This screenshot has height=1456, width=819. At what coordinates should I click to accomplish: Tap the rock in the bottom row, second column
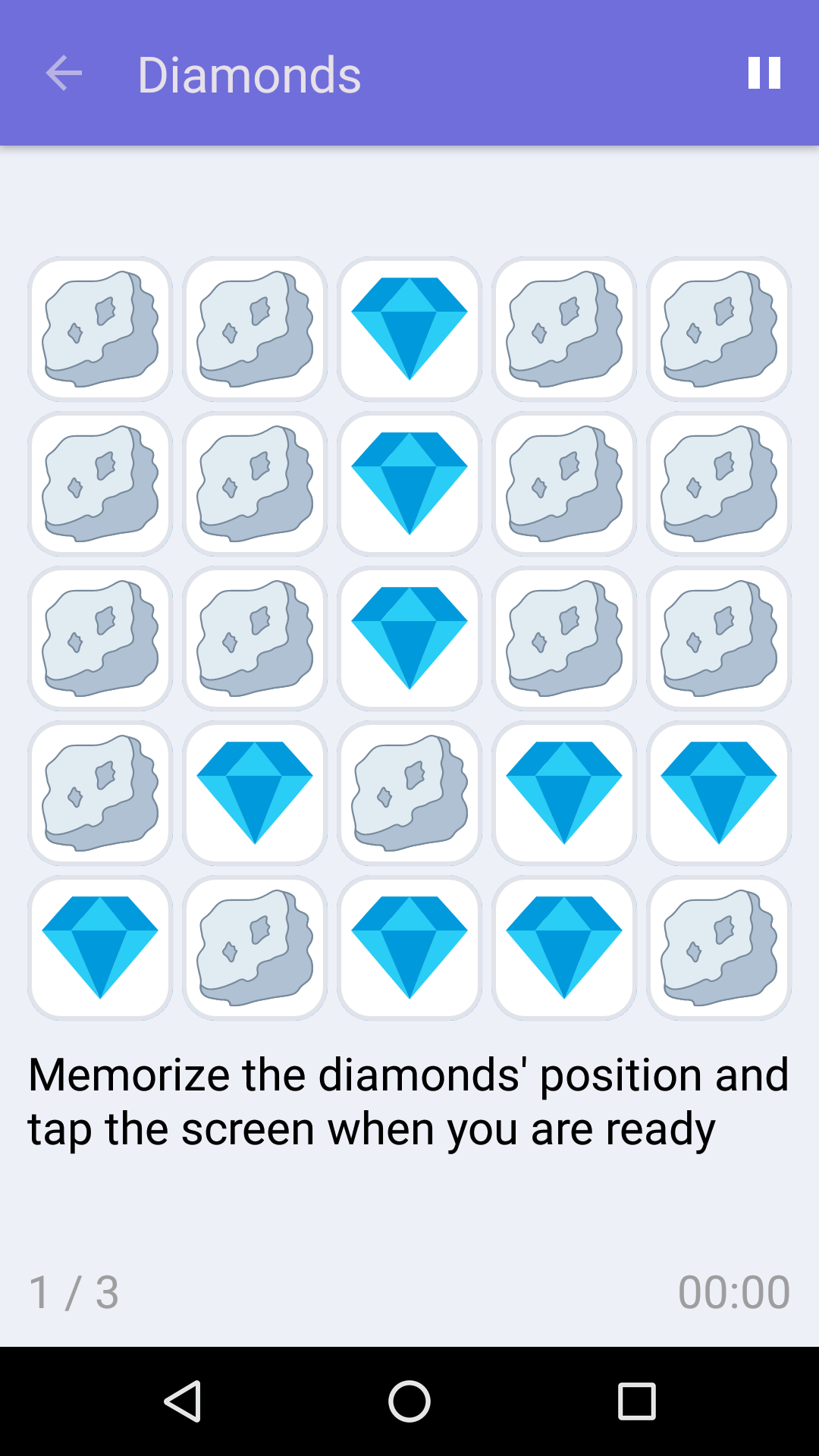click(255, 946)
